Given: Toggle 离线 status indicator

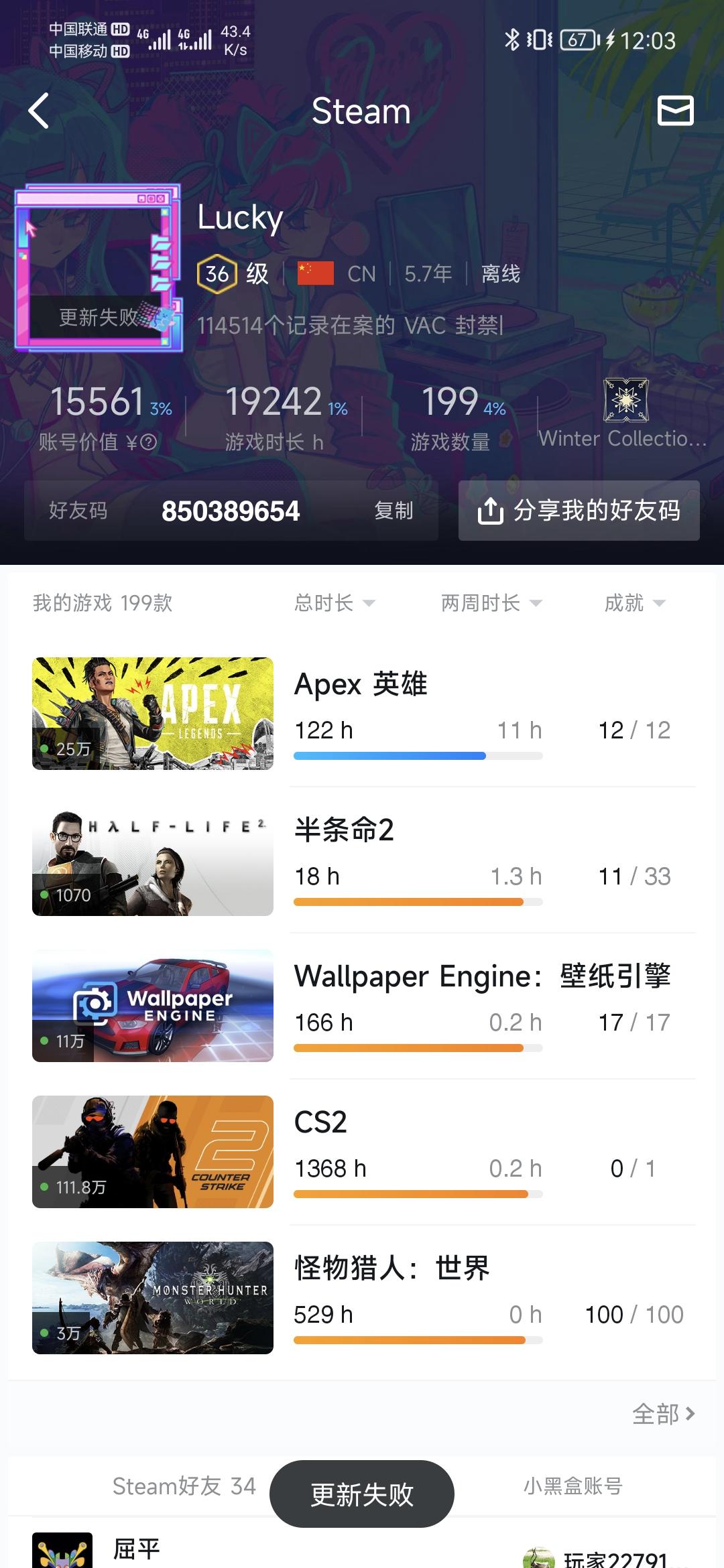Looking at the screenshot, I should (500, 273).
